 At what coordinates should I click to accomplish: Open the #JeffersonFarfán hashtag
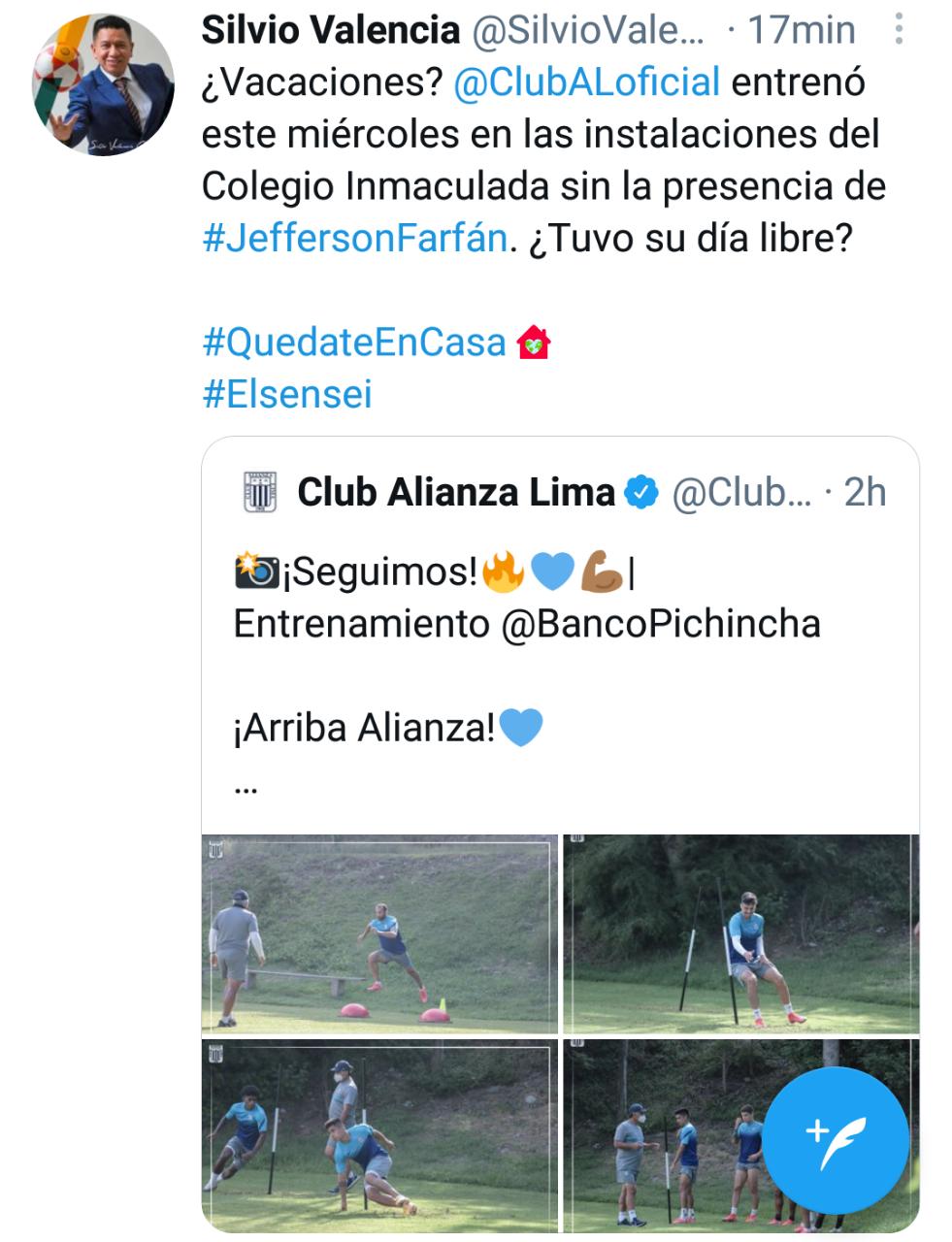354,238
